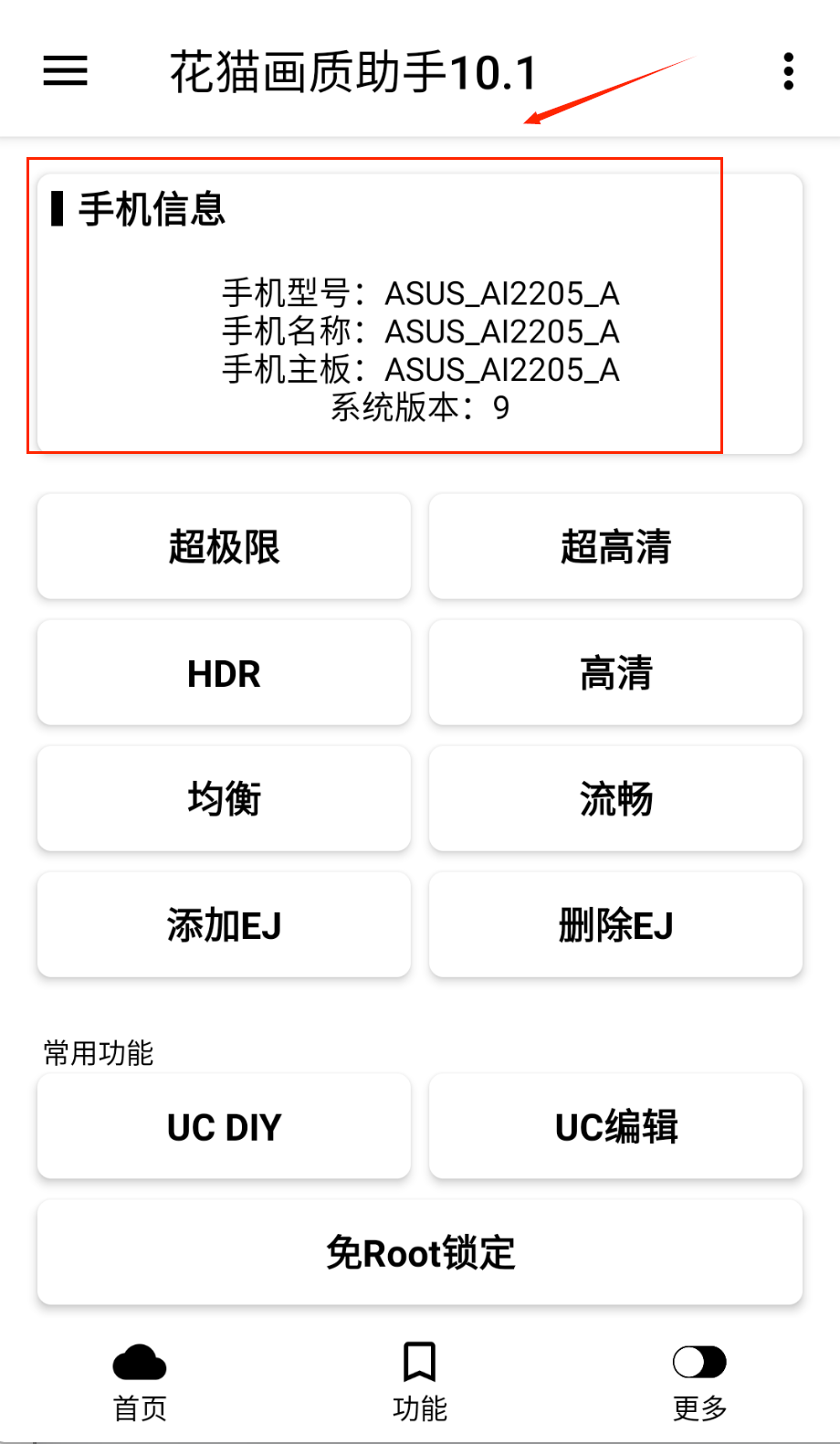Switch to the 功能 tab
This screenshot has width=840, height=1444.
420,1381
